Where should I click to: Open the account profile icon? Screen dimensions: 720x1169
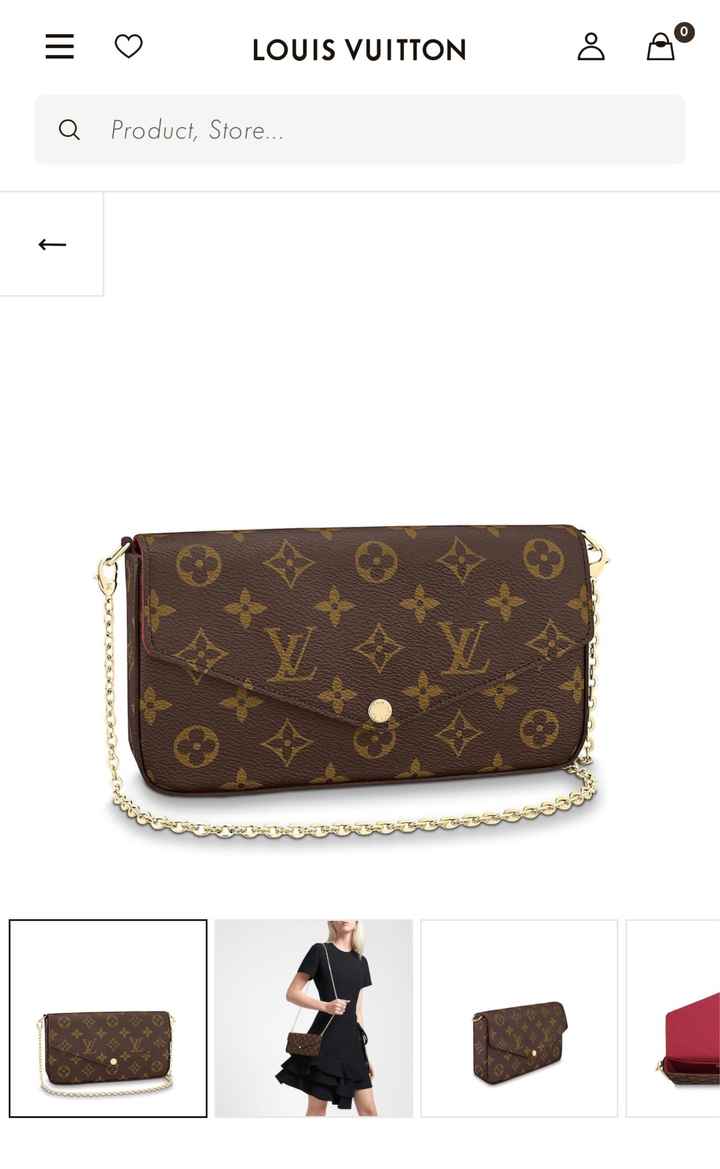(591, 47)
